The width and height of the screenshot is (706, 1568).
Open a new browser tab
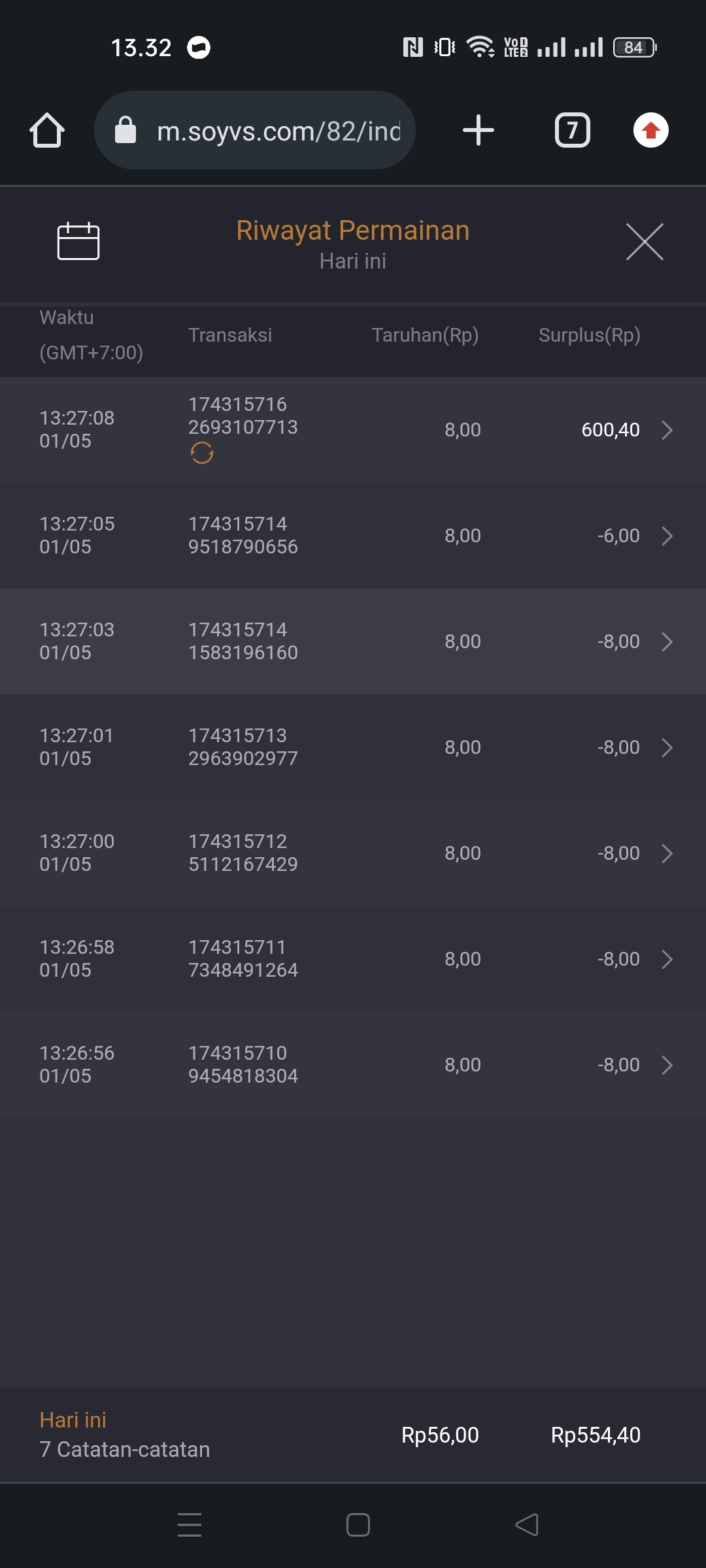(x=479, y=130)
